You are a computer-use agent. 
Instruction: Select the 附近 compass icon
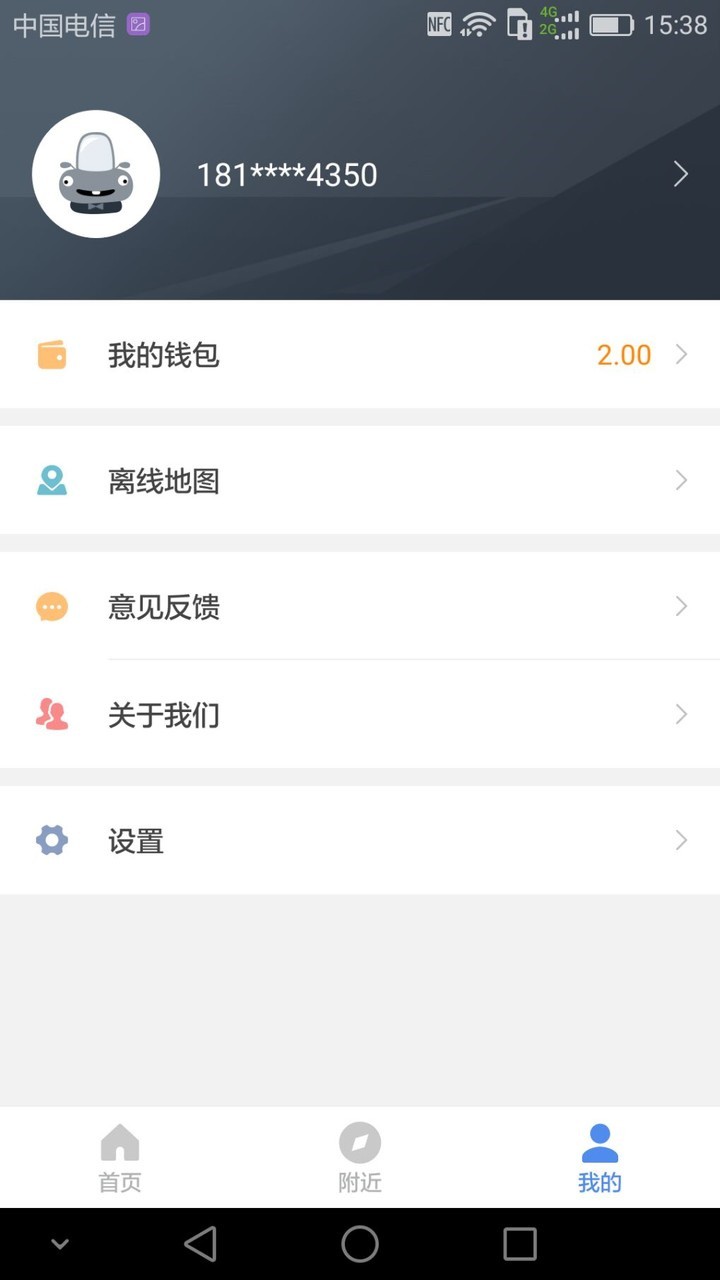click(x=359, y=1142)
